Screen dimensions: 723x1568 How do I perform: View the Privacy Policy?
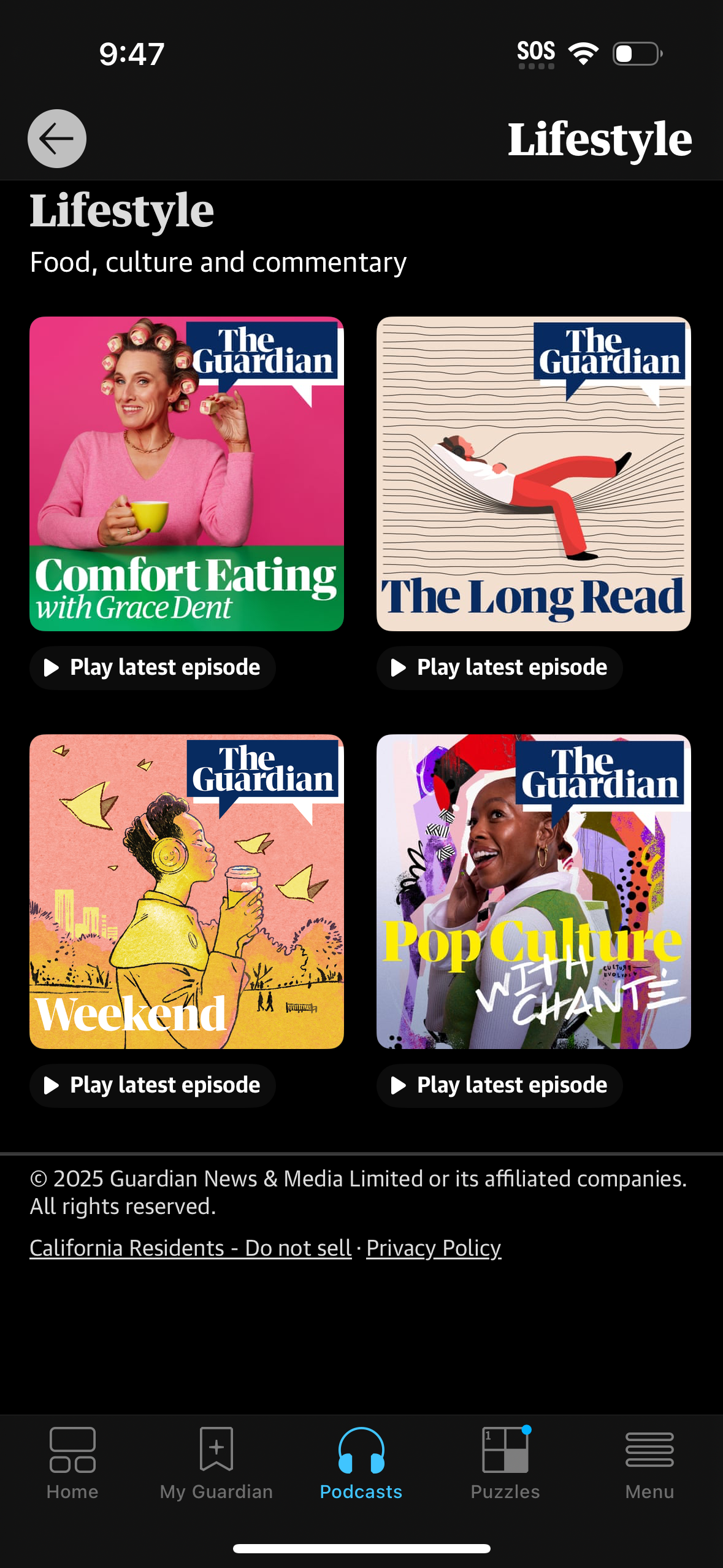[434, 1248]
